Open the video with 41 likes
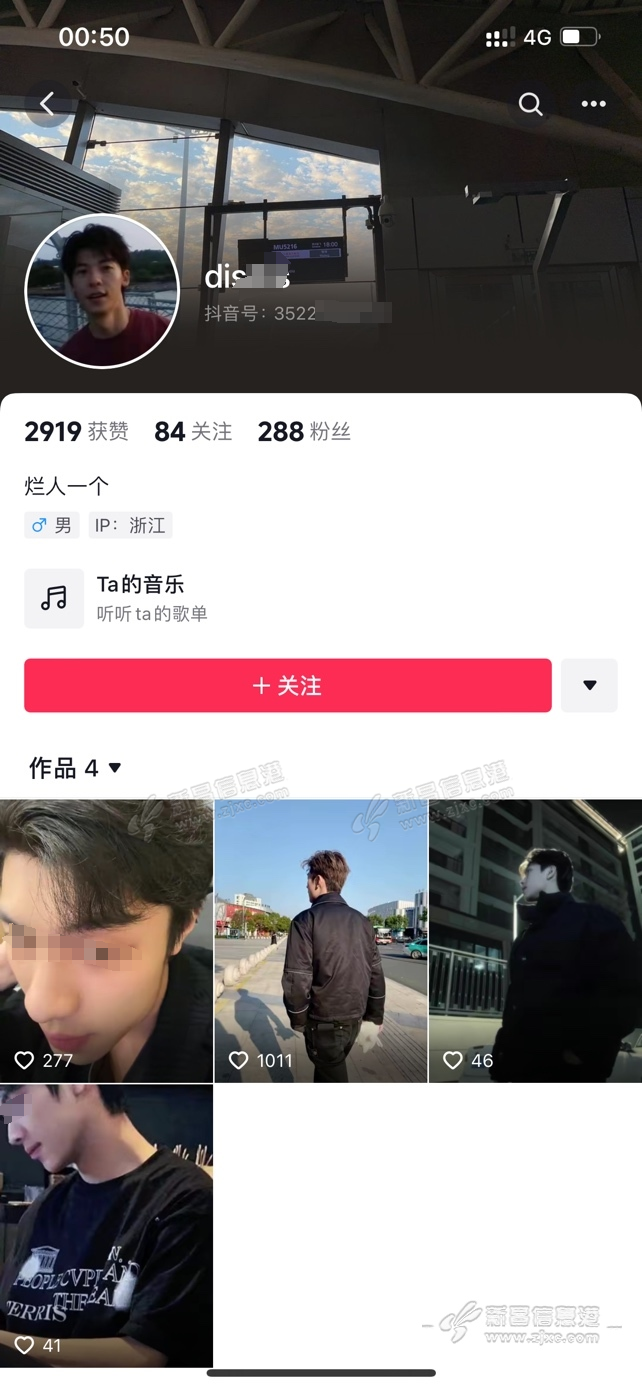The image size is (642, 1389). [x=106, y=1225]
